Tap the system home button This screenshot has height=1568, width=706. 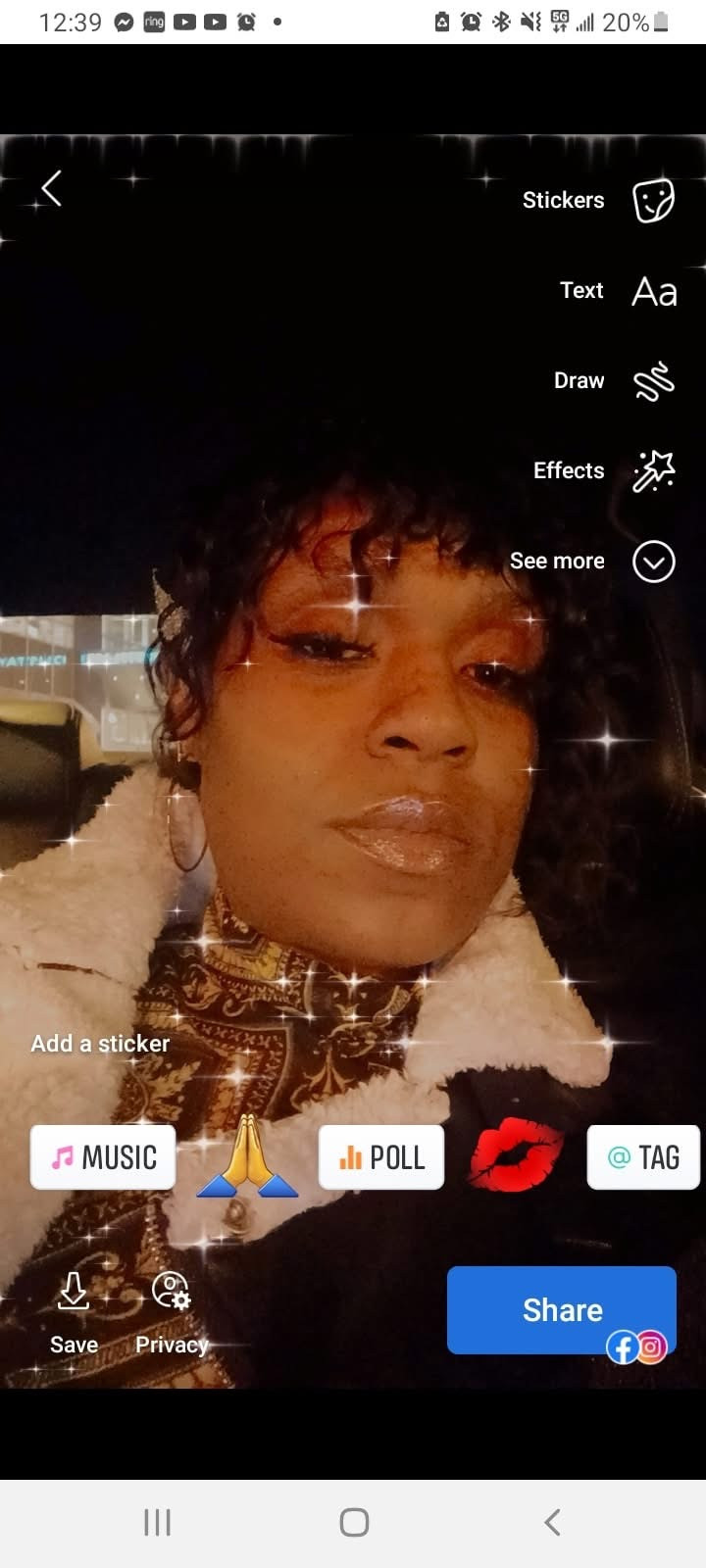(x=354, y=1522)
